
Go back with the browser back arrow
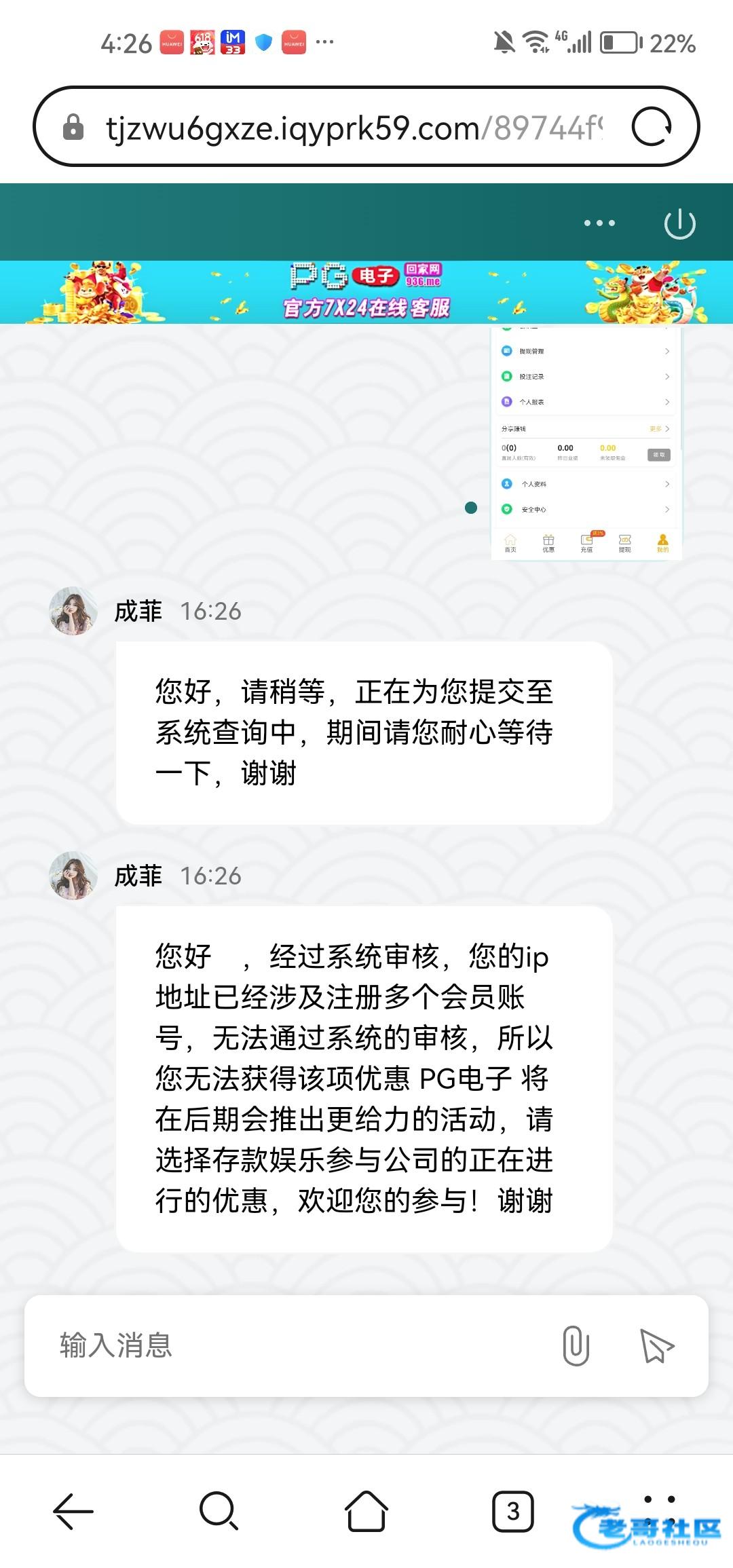point(73,1512)
